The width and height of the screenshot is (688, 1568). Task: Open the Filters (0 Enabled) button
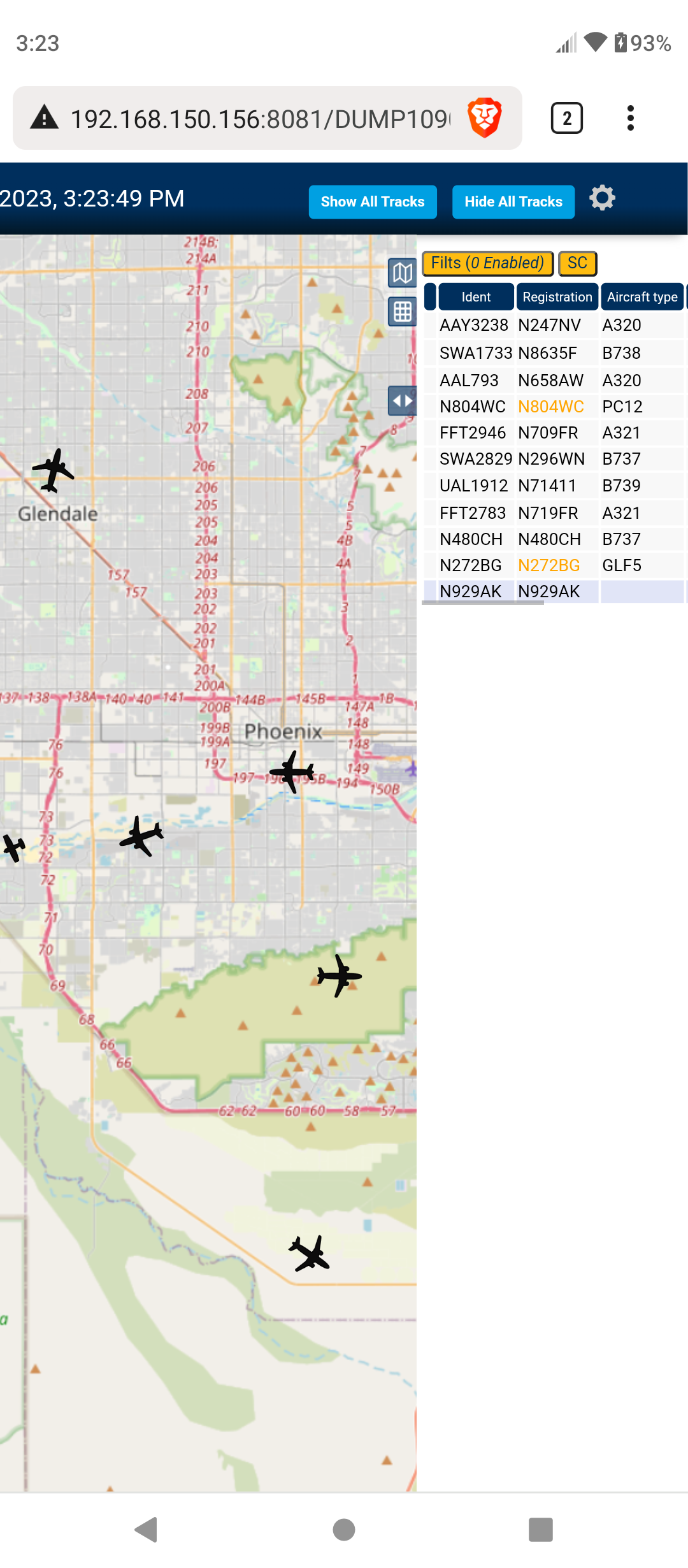click(487, 263)
